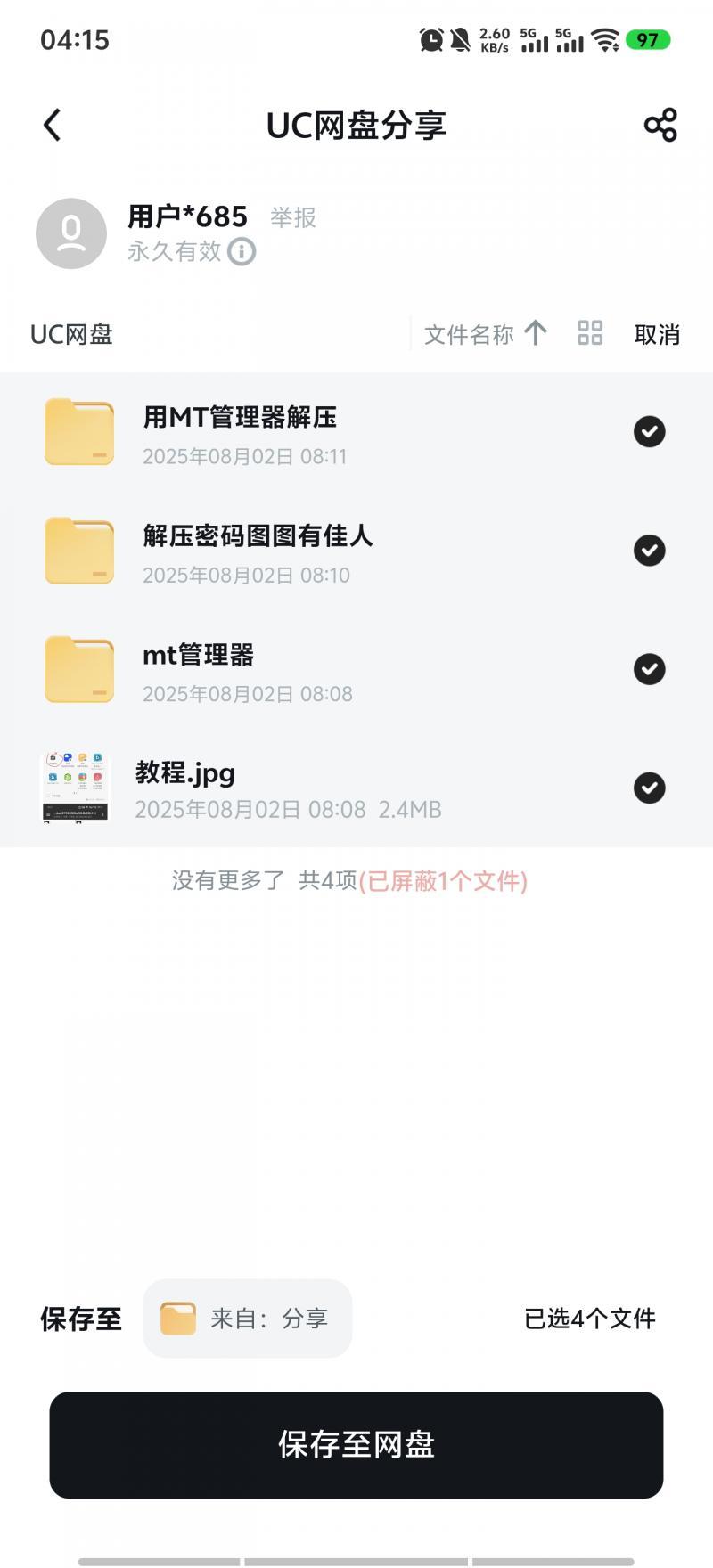Choose save location 来自：分享
This screenshot has width=713, height=1568.
[247, 1319]
